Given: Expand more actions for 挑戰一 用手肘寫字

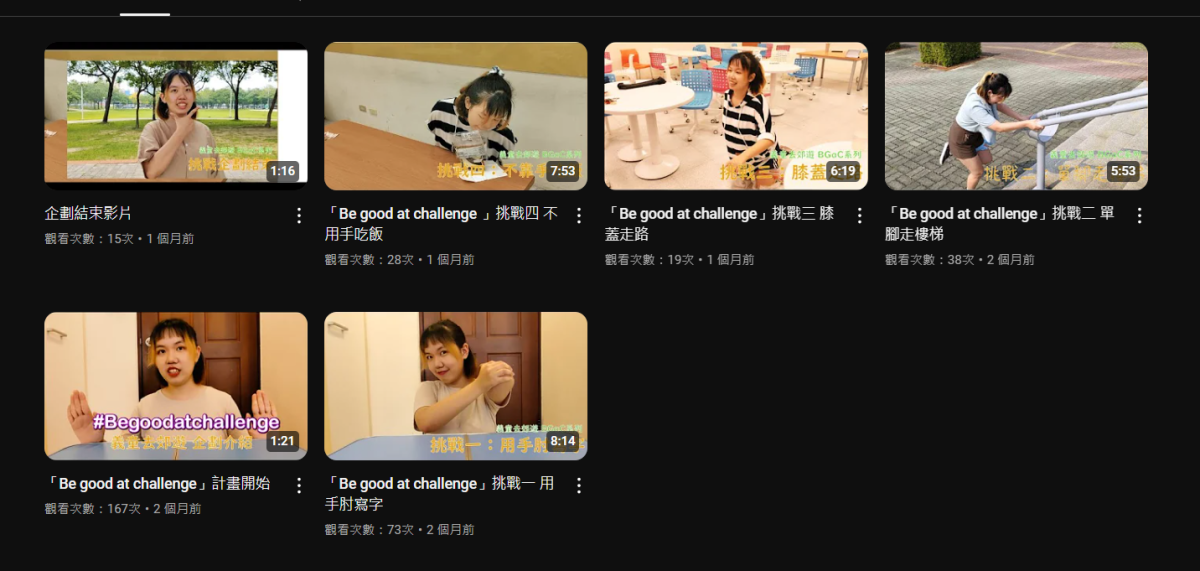Looking at the screenshot, I should [578, 485].
